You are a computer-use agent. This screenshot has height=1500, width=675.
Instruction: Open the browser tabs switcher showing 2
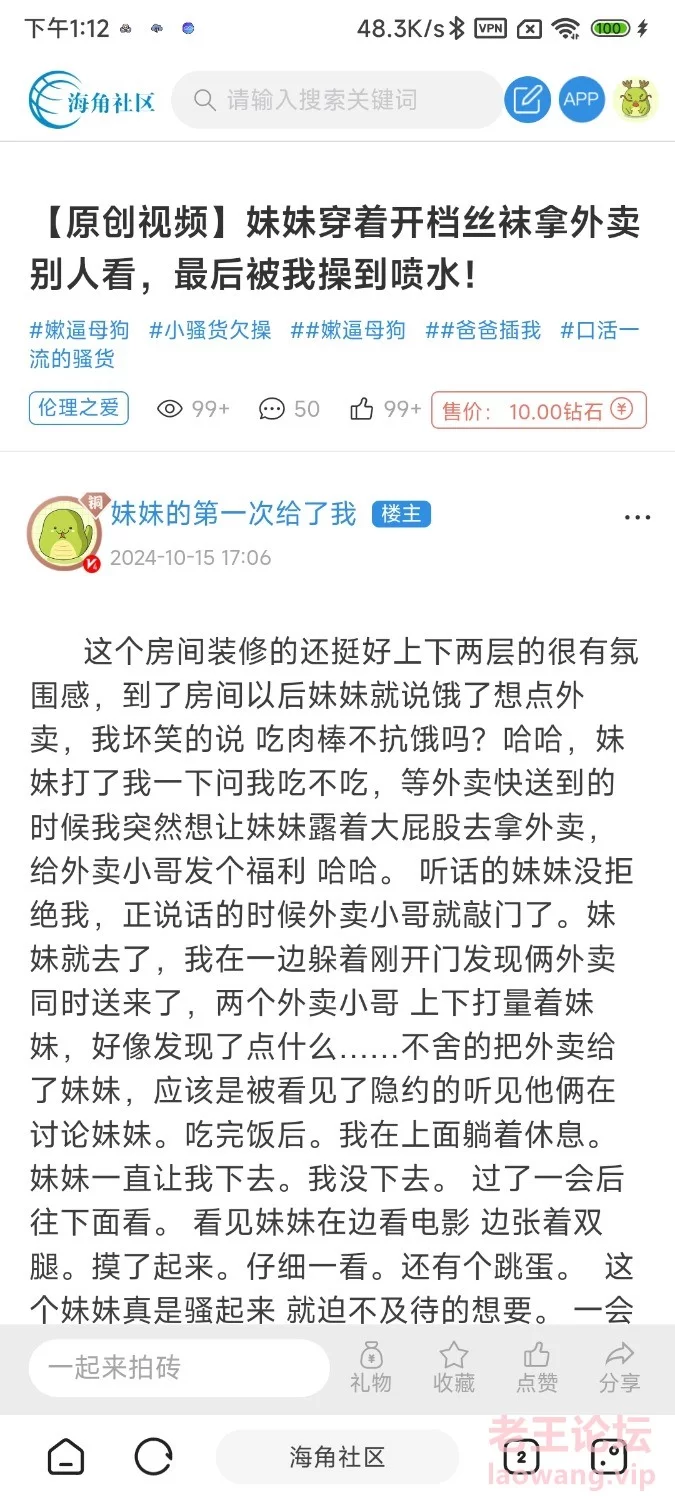(520, 1457)
